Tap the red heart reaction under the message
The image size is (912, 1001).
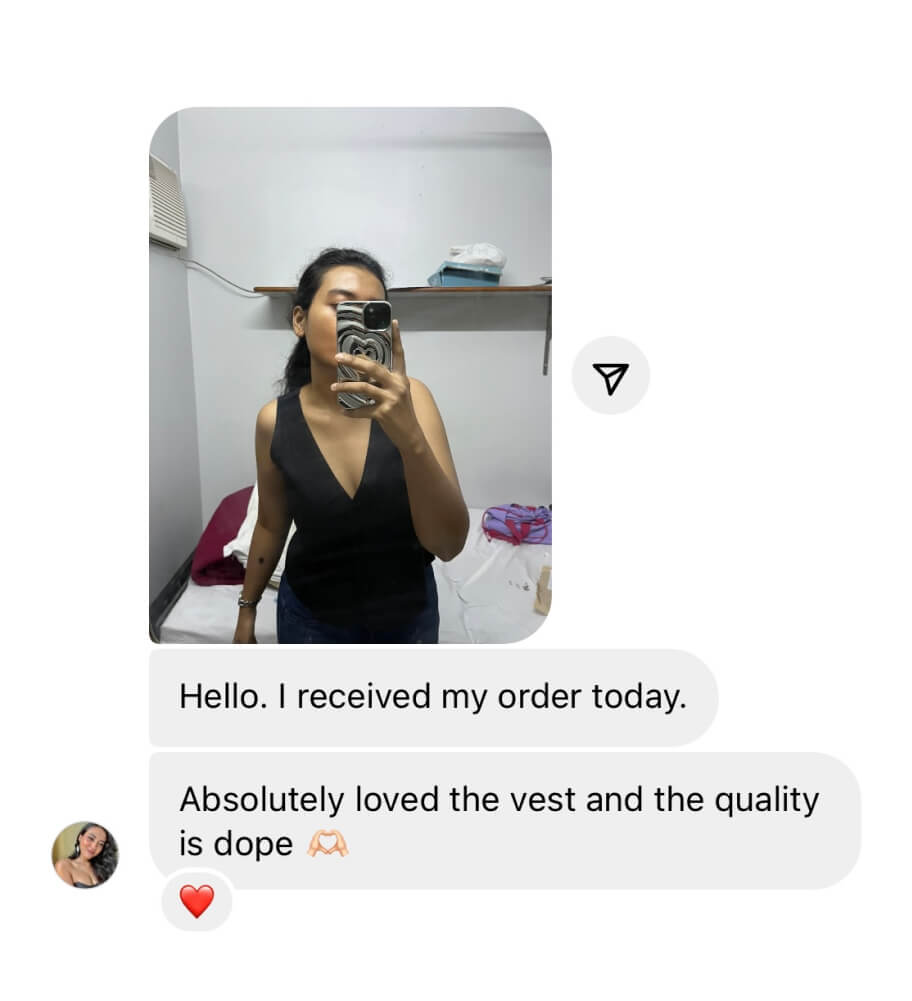click(x=197, y=901)
